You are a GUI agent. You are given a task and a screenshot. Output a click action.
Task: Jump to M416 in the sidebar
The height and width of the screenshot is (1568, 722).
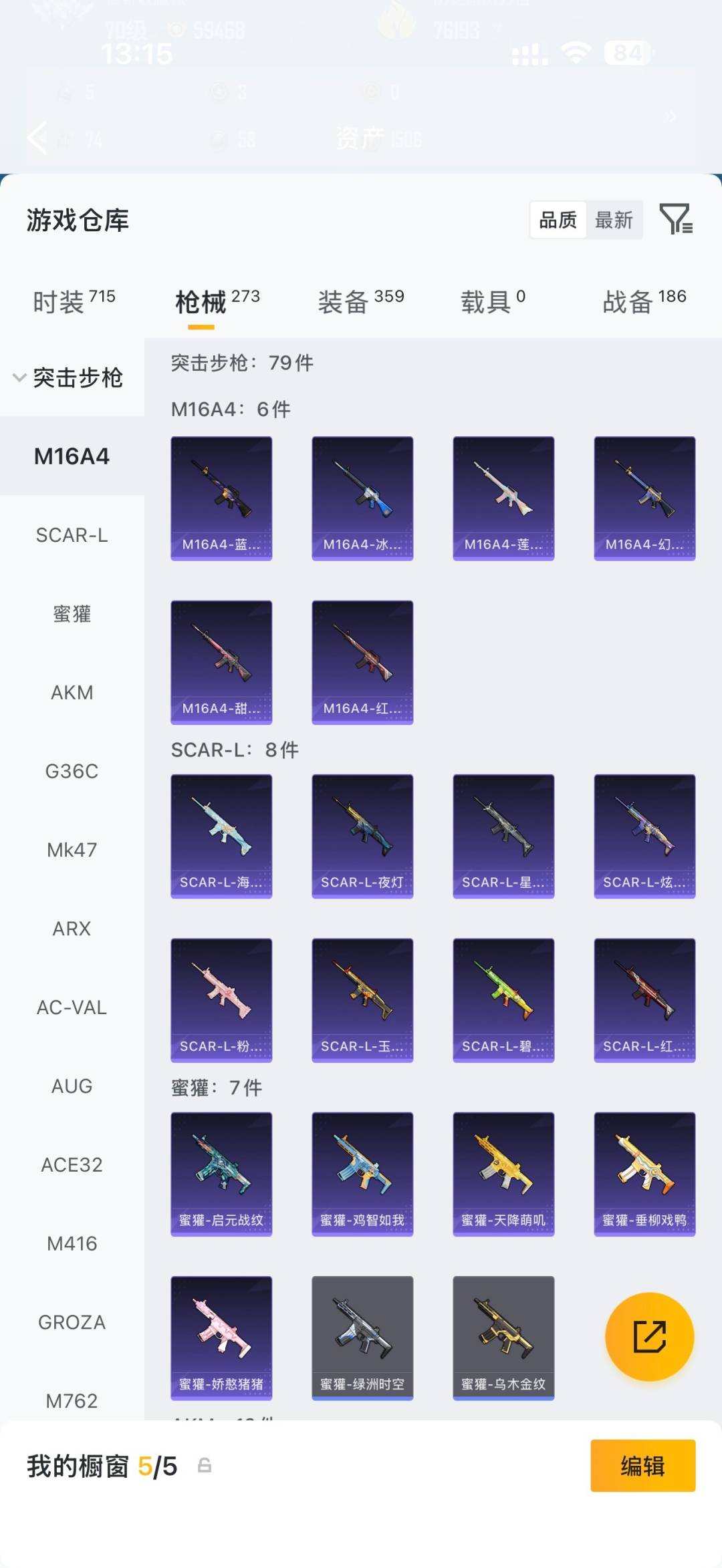pyautogui.click(x=72, y=1243)
